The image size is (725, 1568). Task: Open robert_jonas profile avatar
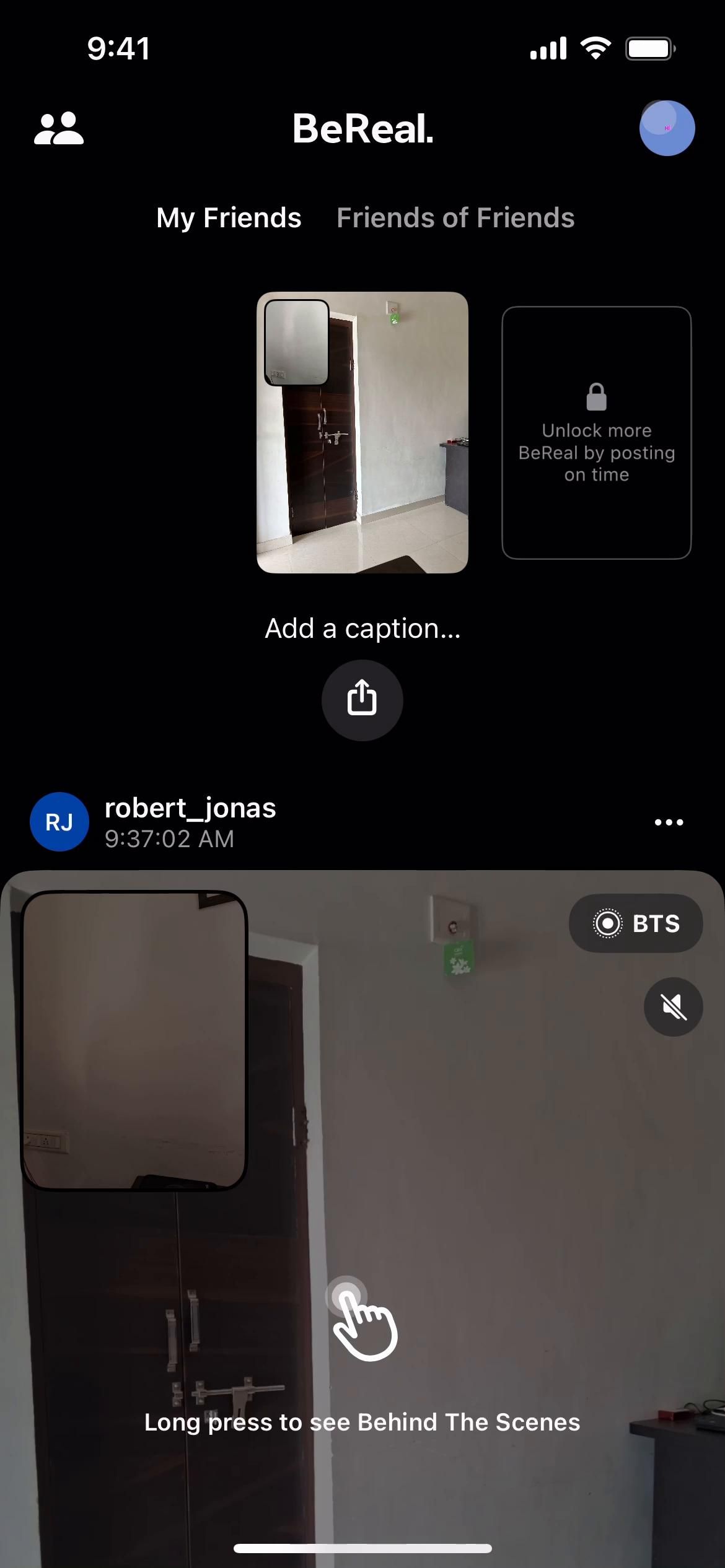(x=59, y=822)
